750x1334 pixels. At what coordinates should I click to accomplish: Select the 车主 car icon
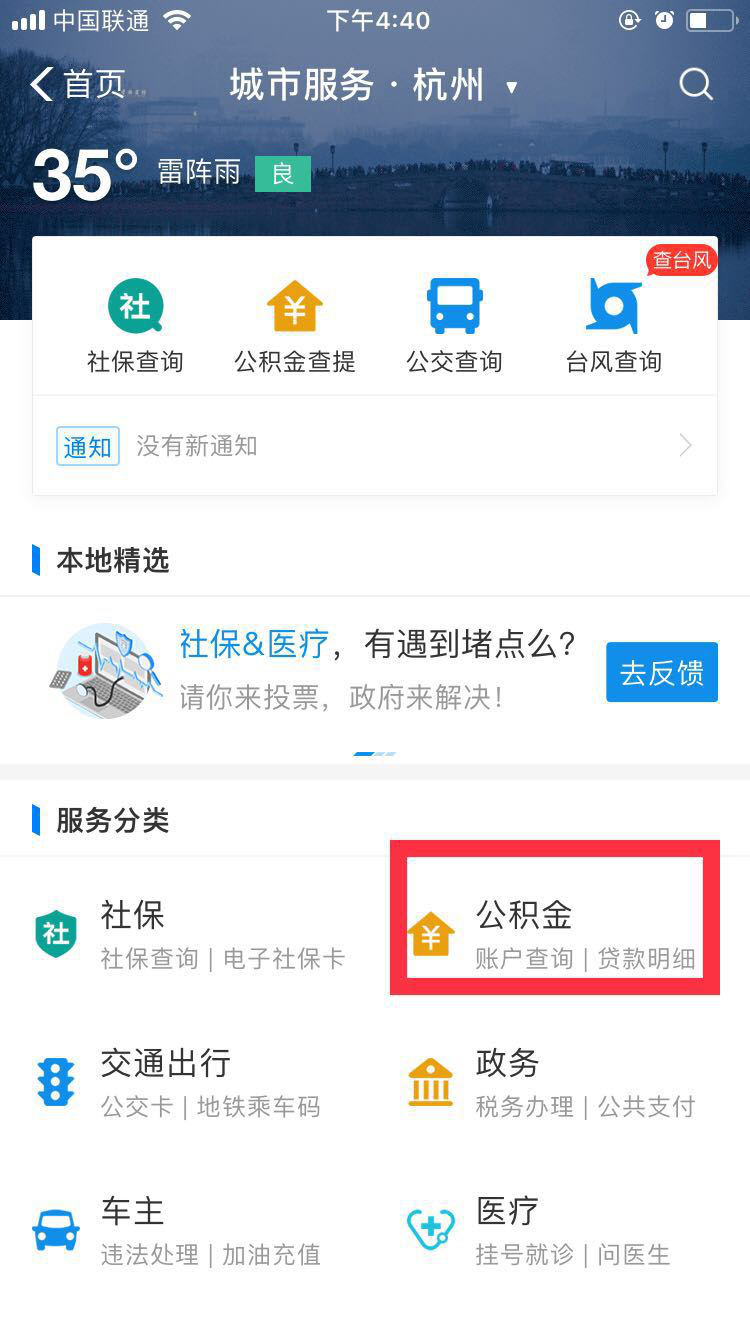coord(56,1228)
